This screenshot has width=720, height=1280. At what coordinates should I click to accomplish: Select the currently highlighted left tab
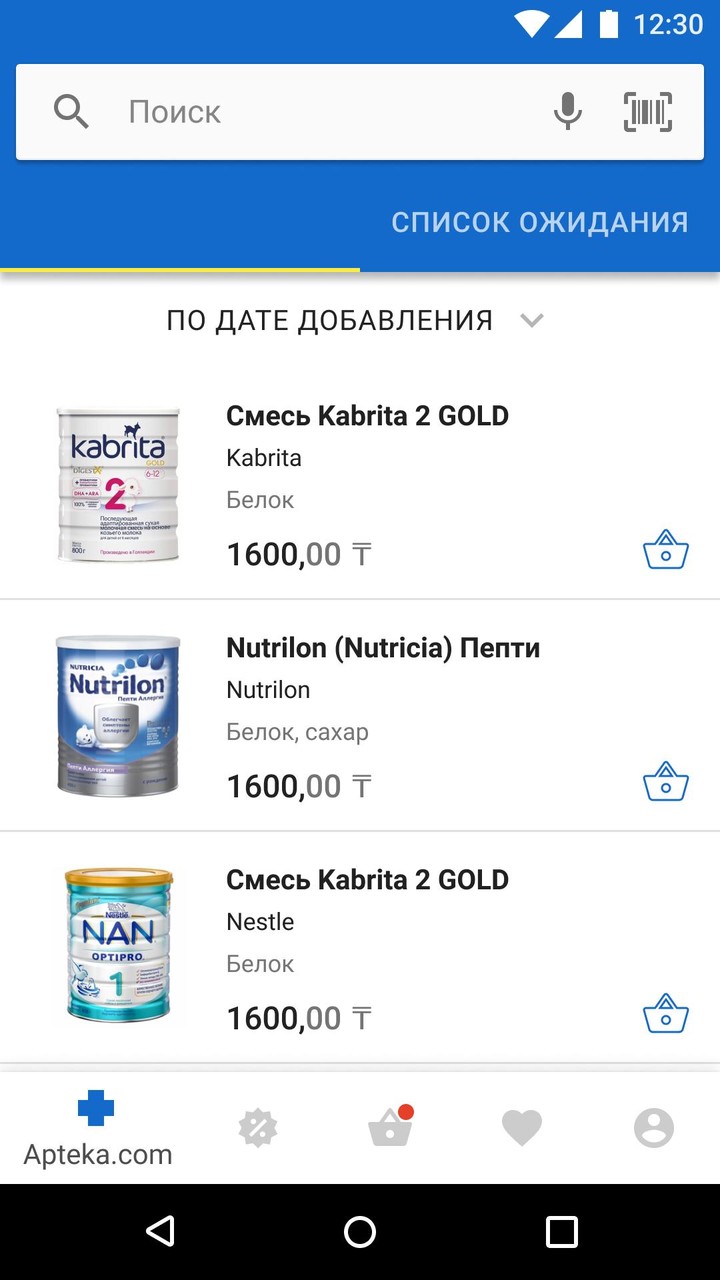click(180, 221)
